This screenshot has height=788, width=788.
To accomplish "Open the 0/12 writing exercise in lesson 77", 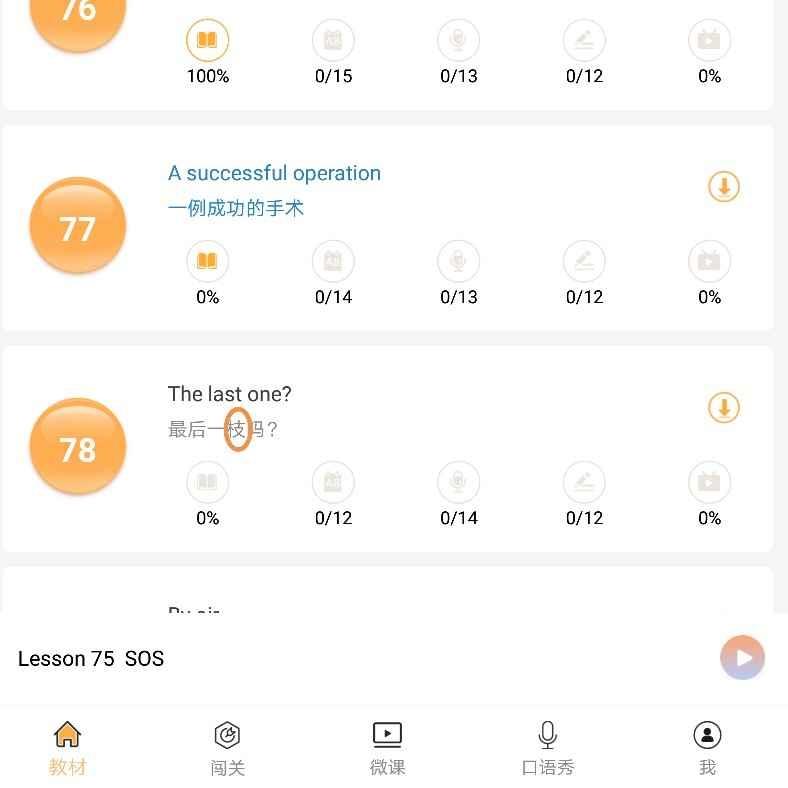I will 584,262.
